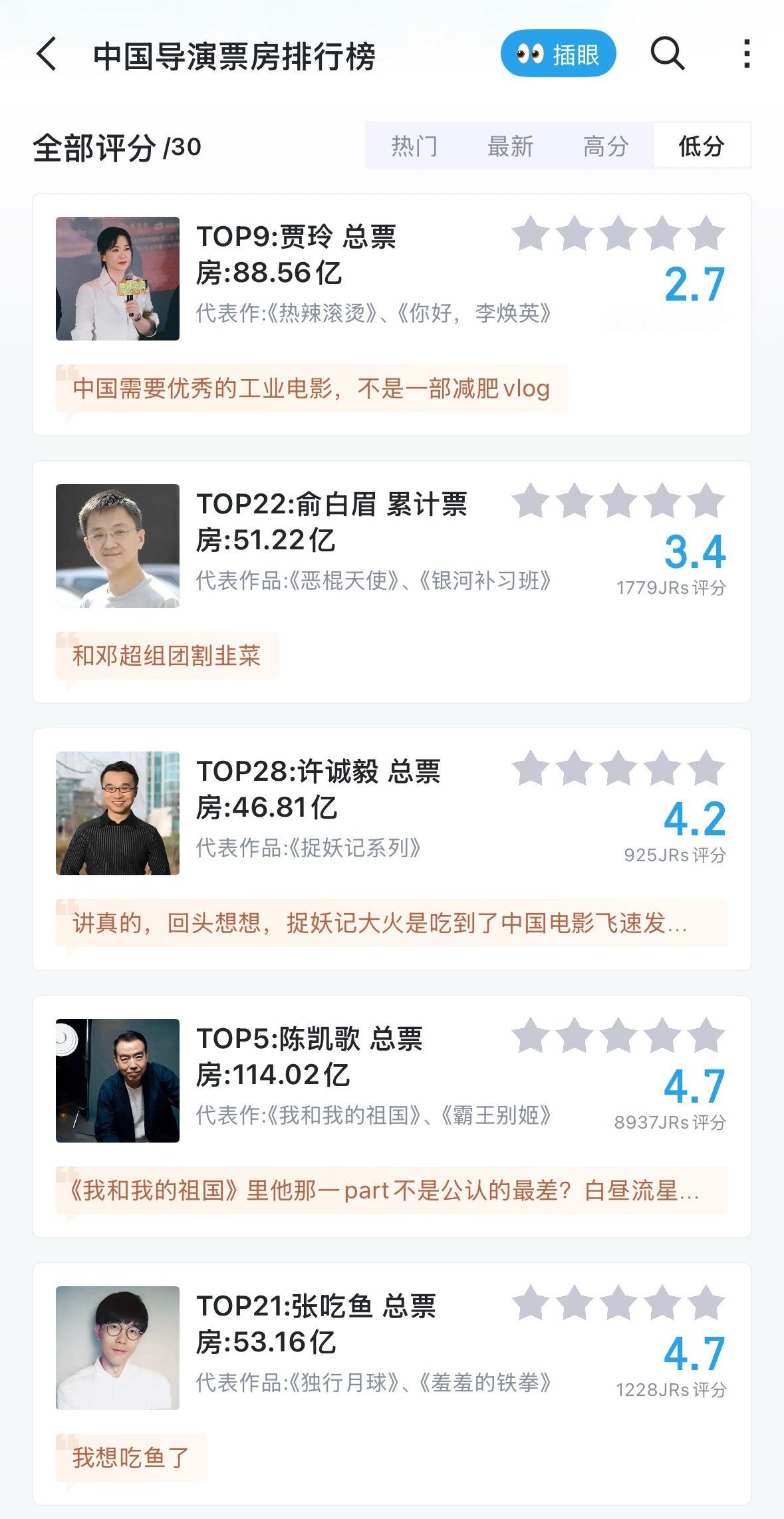Tap the fifth star on 陈凯歌's rating row
This screenshot has height=1519, width=784.
tap(706, 1034)
